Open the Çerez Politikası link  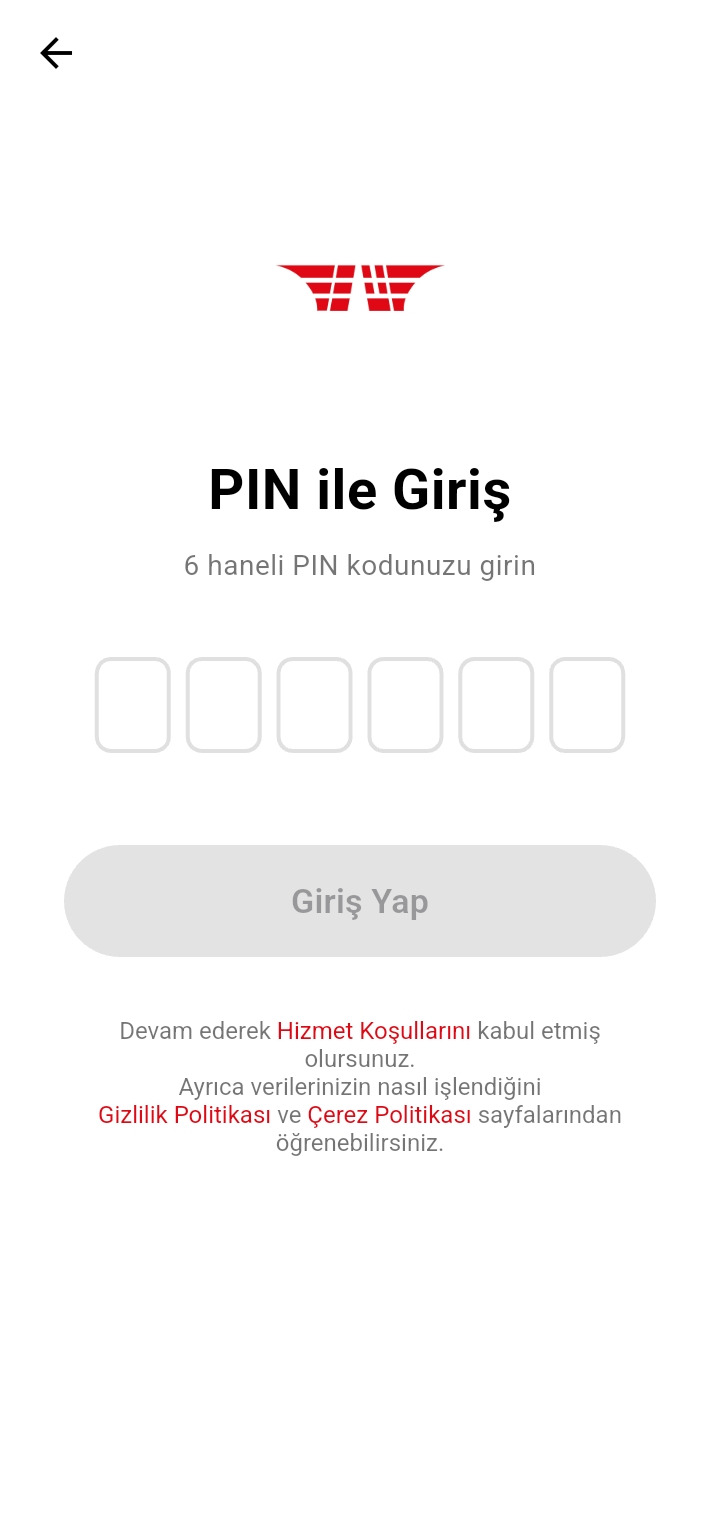pos(389,1115)
